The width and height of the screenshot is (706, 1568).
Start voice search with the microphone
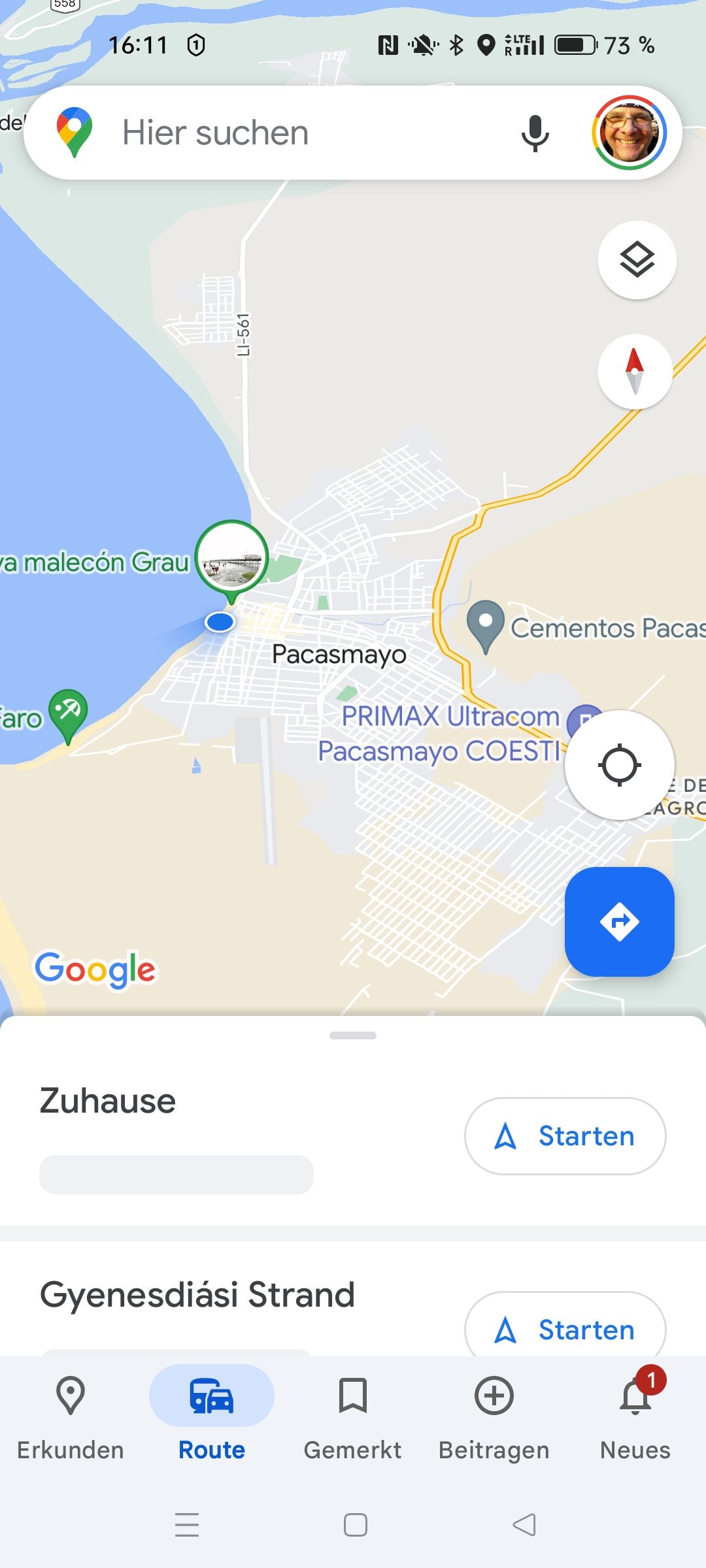[535, 133]
